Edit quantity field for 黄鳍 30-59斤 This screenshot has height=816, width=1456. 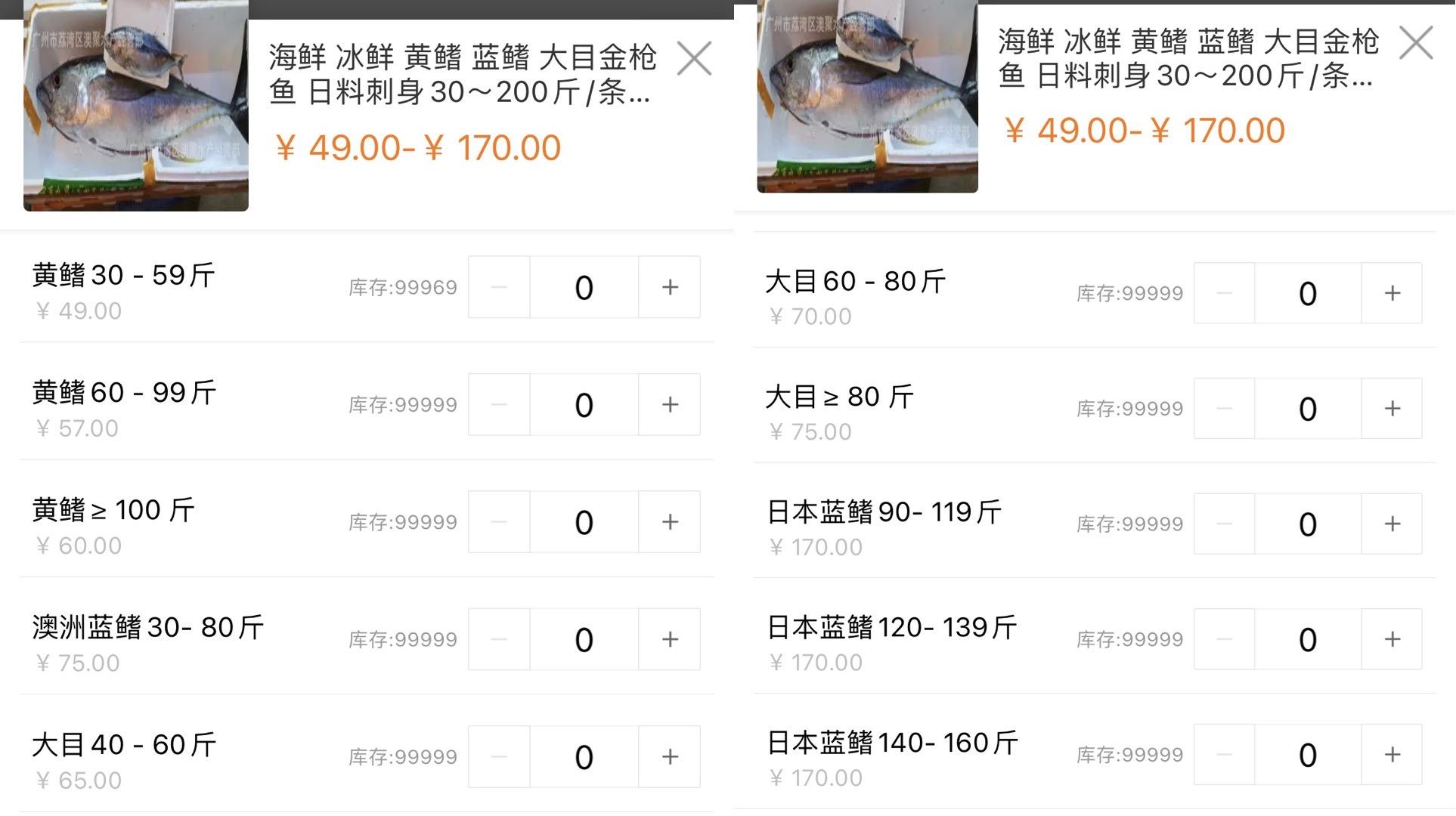(x=584, y=287)
